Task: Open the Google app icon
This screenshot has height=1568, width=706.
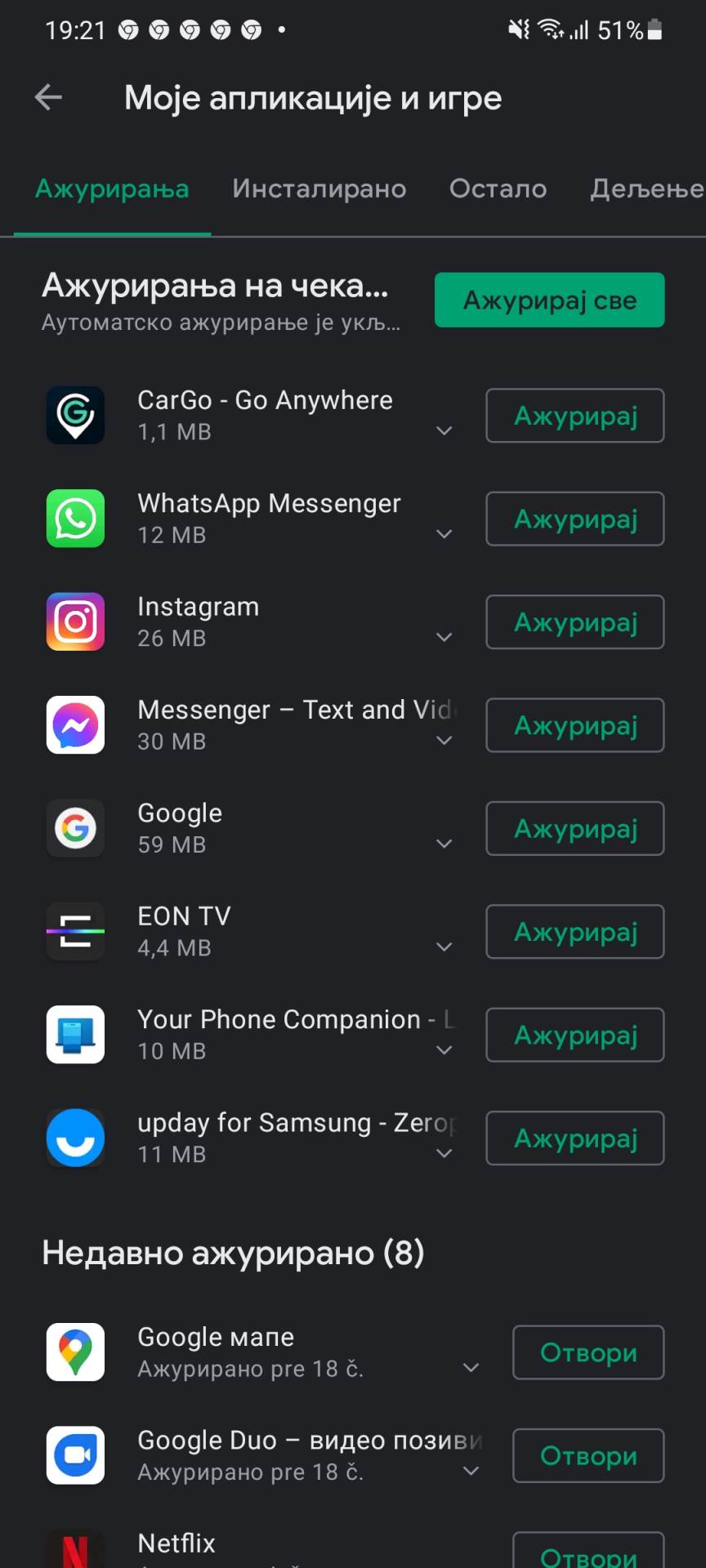Action: coord(75,828)
